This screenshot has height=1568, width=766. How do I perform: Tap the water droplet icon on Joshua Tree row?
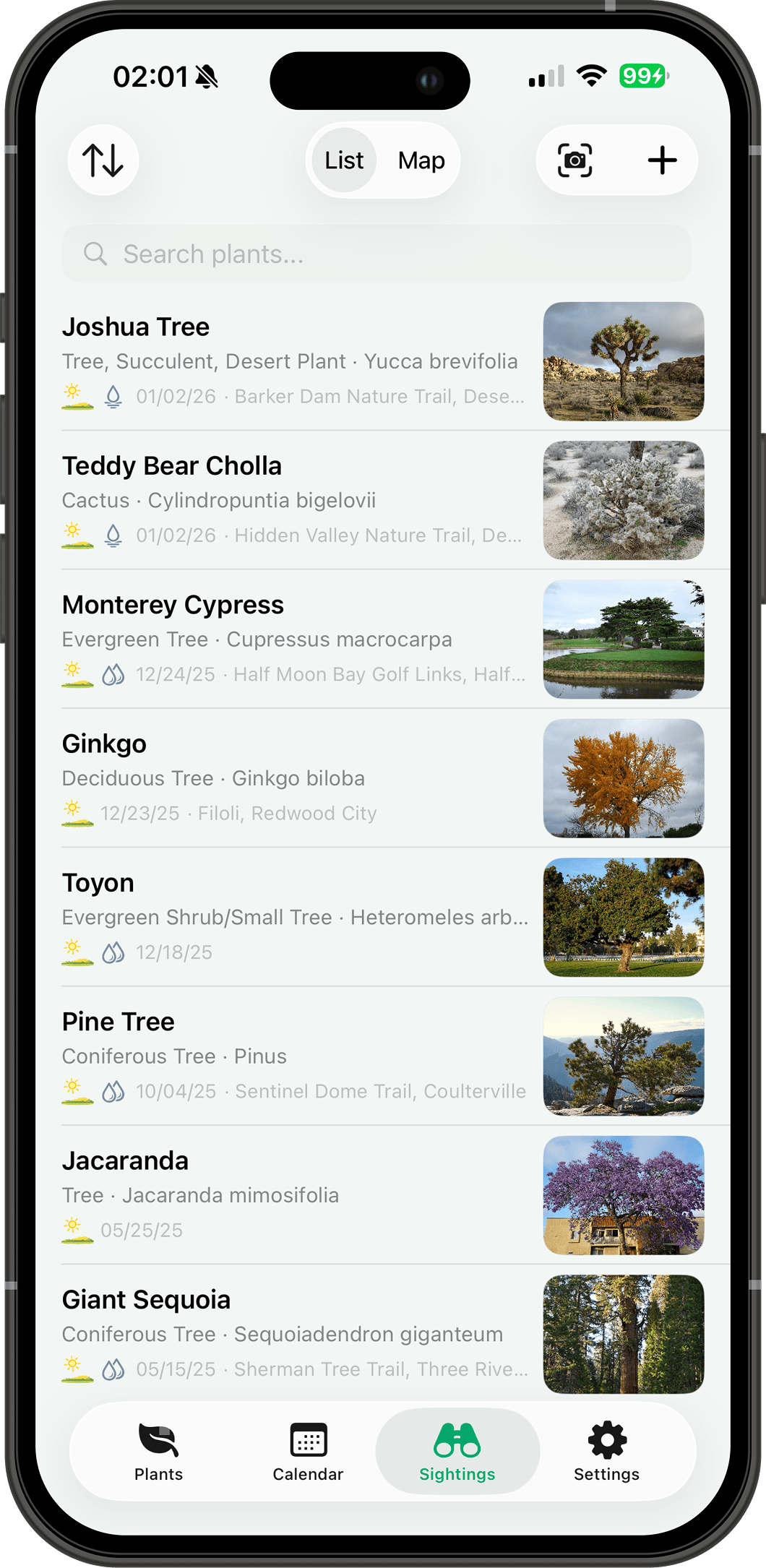pyautogui.click(x=112, y=396)
